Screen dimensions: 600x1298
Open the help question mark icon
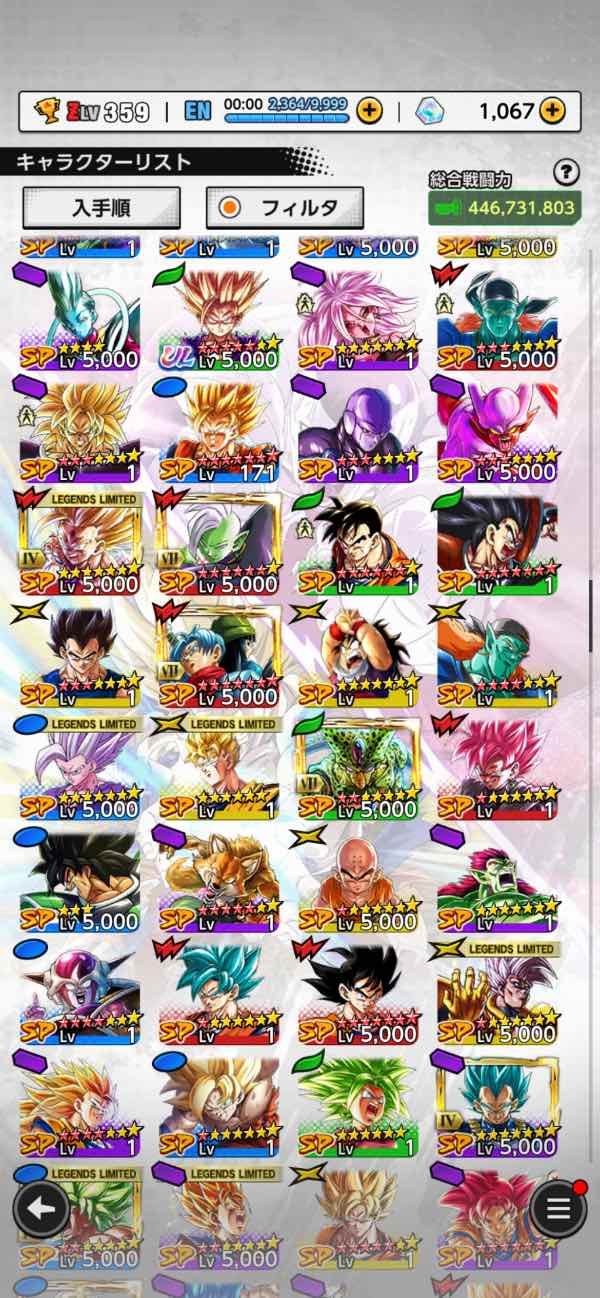click(x=566, y=172)
